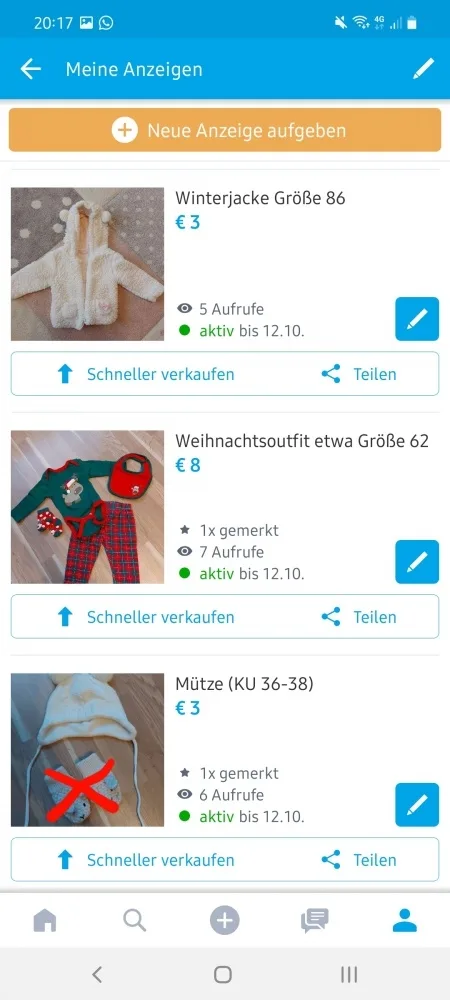Select Schneller verkaufen for Weihnachtsoutfit
The width and height of the screenshot is (450, 1000).
[x=145, y=617]
